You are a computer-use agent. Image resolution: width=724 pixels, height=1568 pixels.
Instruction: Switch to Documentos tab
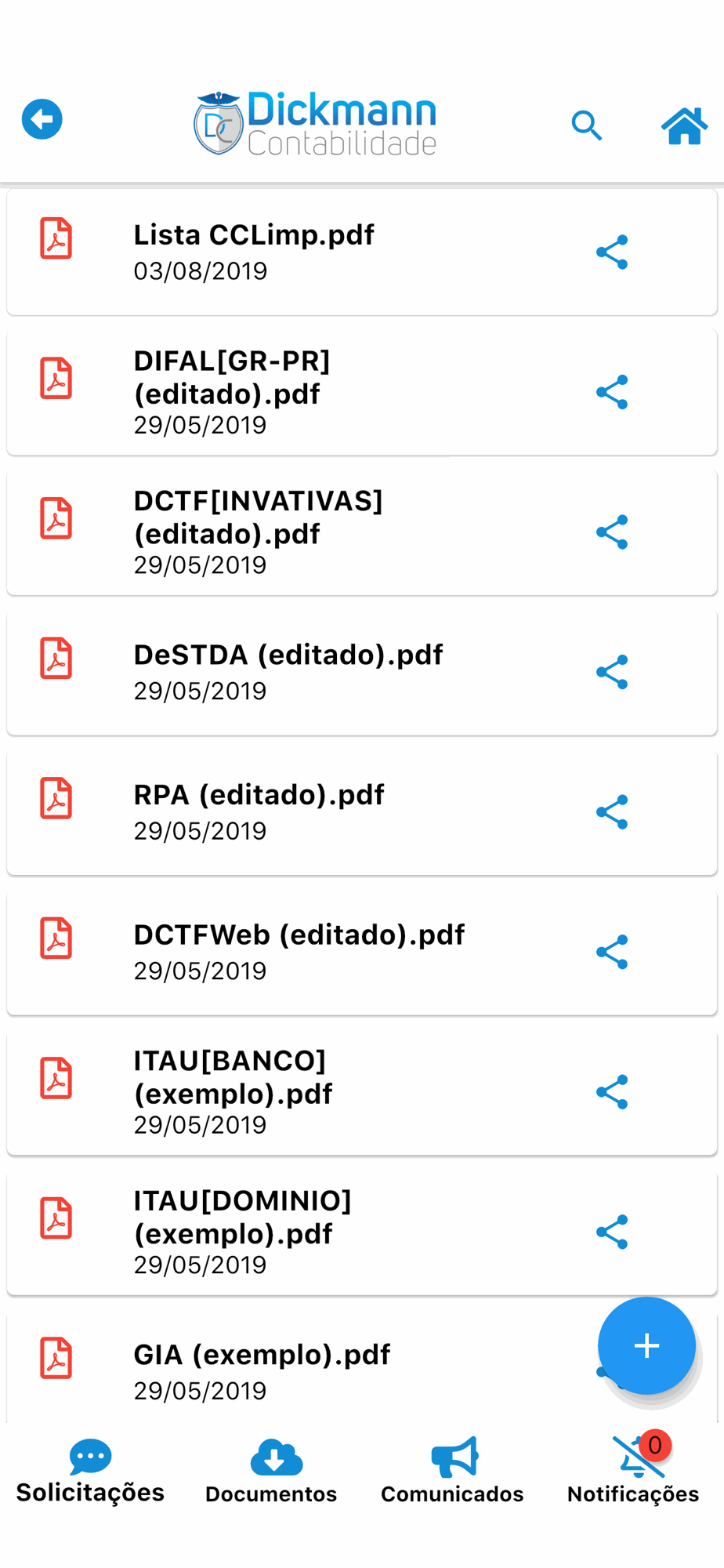271,1472
